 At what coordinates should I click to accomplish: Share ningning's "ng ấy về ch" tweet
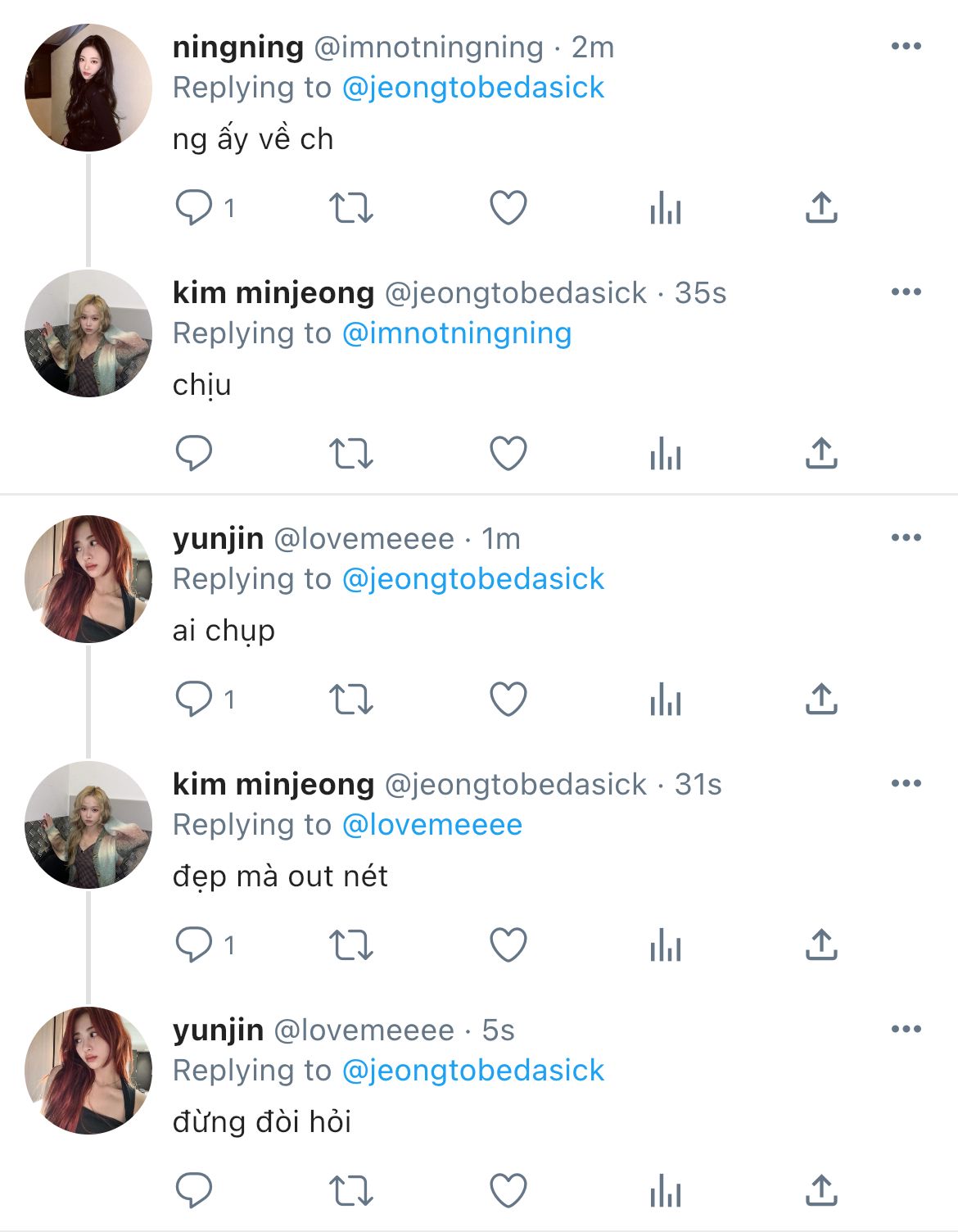point(820,207)
